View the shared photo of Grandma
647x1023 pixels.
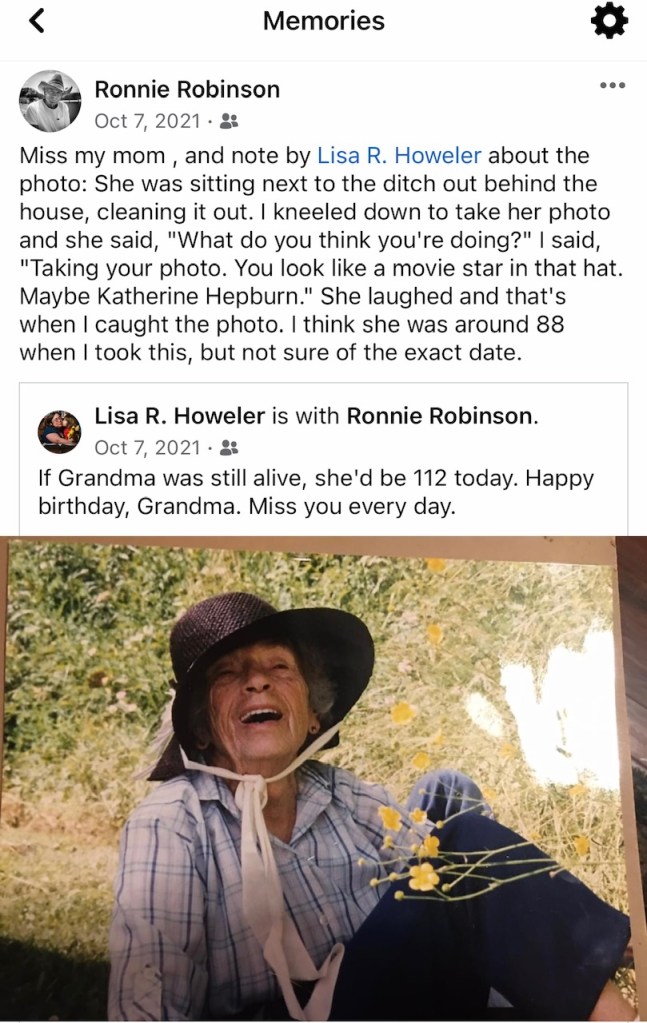pos(323,780)
